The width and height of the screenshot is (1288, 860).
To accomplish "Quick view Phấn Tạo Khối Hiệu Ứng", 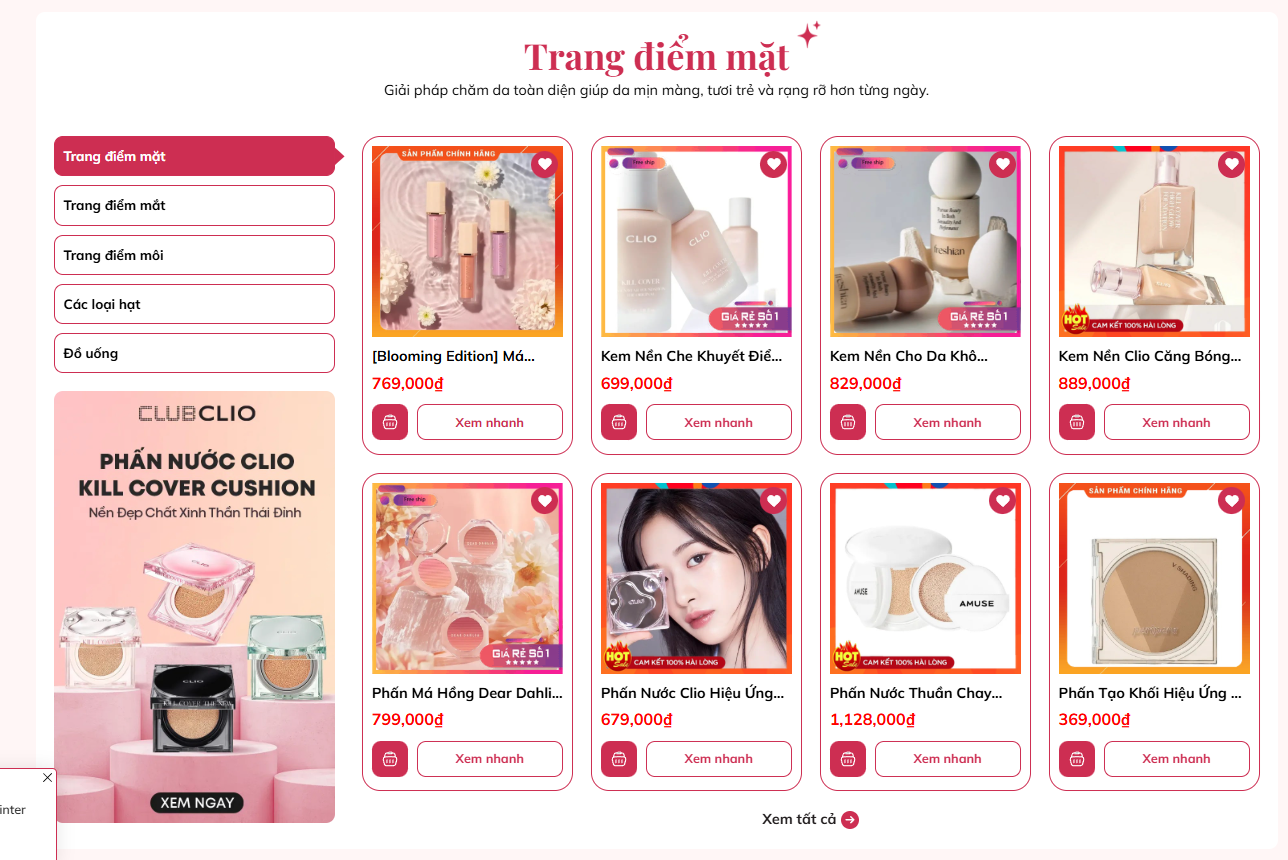I will (1176, 759).
